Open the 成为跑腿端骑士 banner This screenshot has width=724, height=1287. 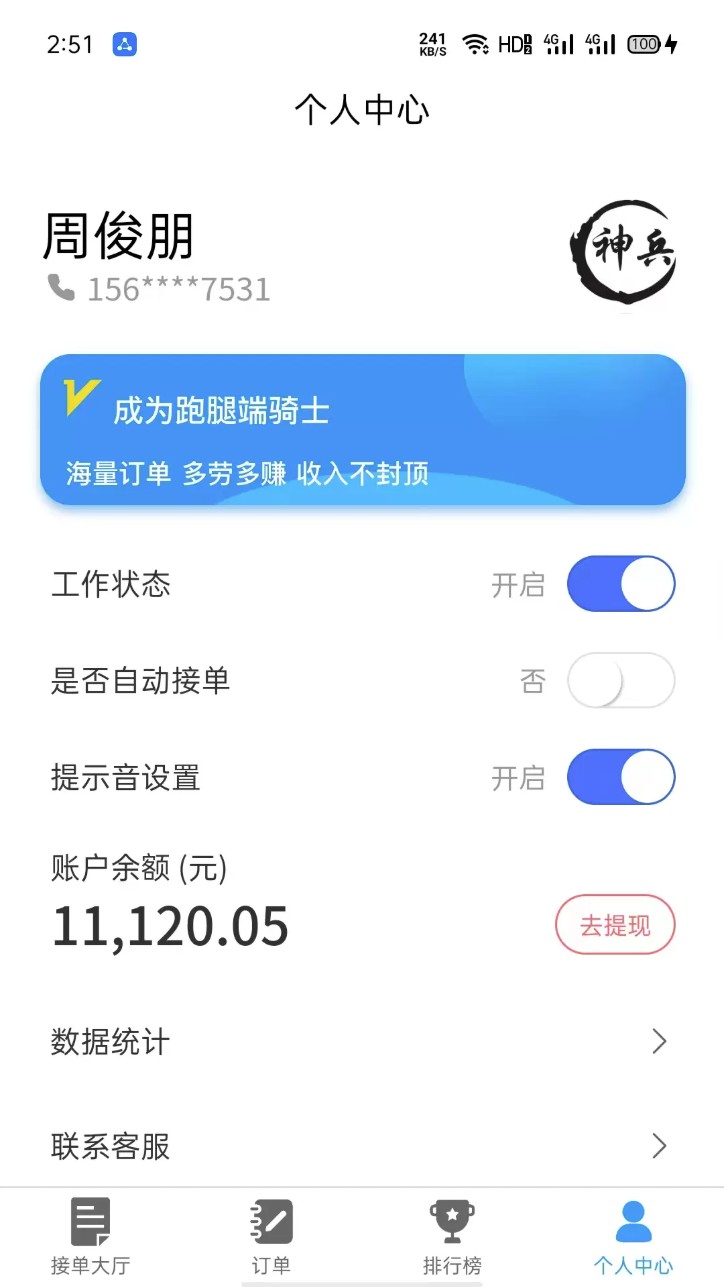[x=362, y=429]
